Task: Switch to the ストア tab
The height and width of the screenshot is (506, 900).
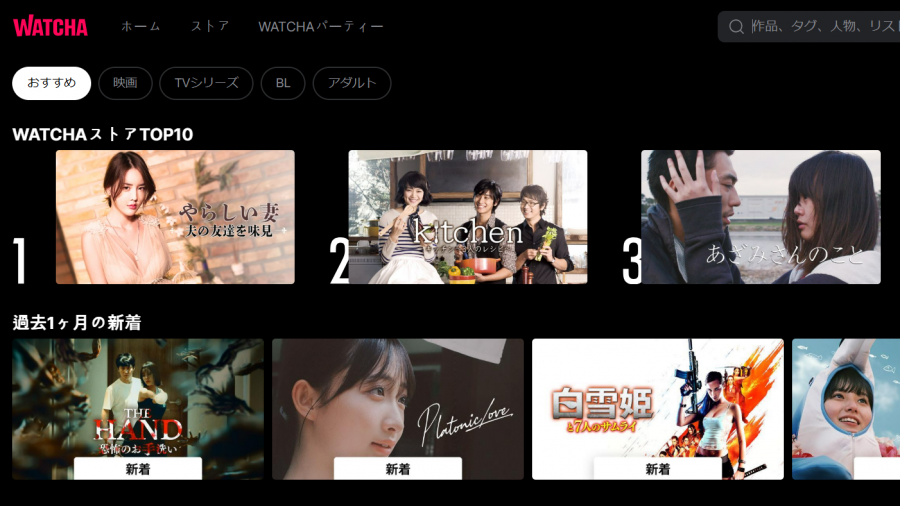Action: point(210,26)
